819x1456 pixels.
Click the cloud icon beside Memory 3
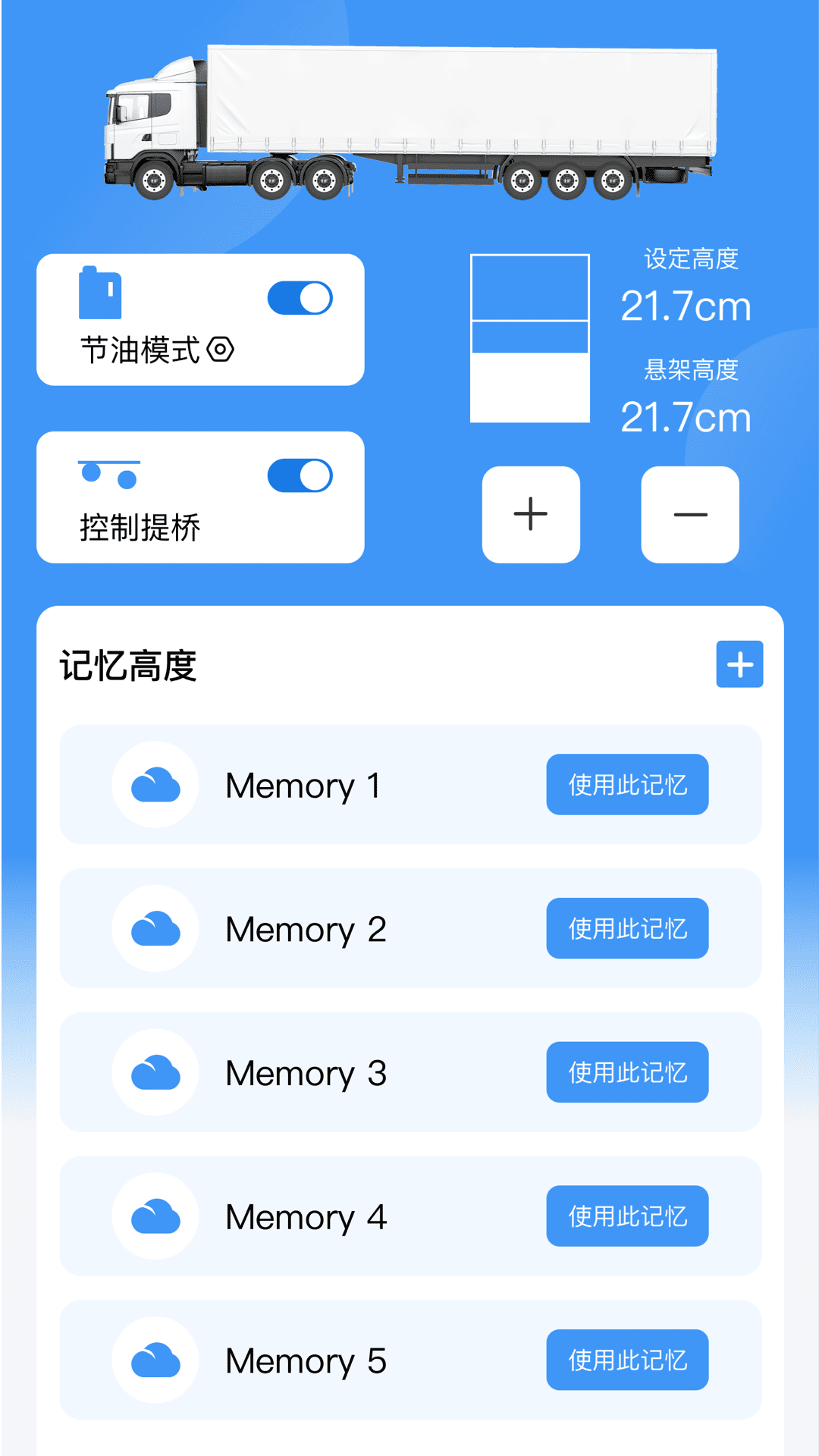(x=154, y=1072)
